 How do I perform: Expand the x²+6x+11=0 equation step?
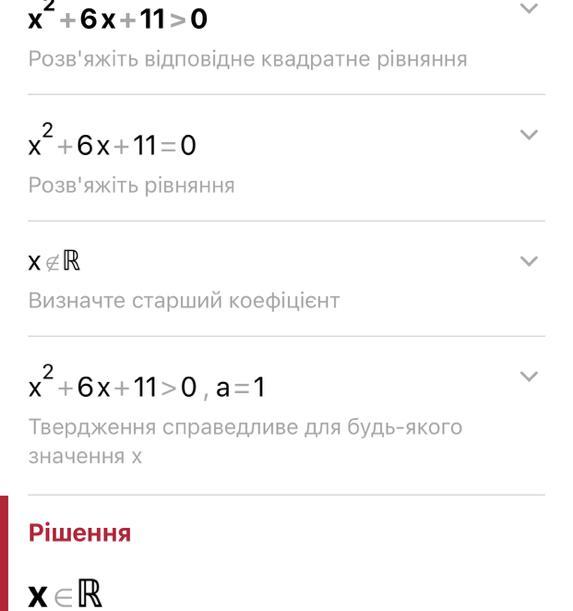point(529,135)
